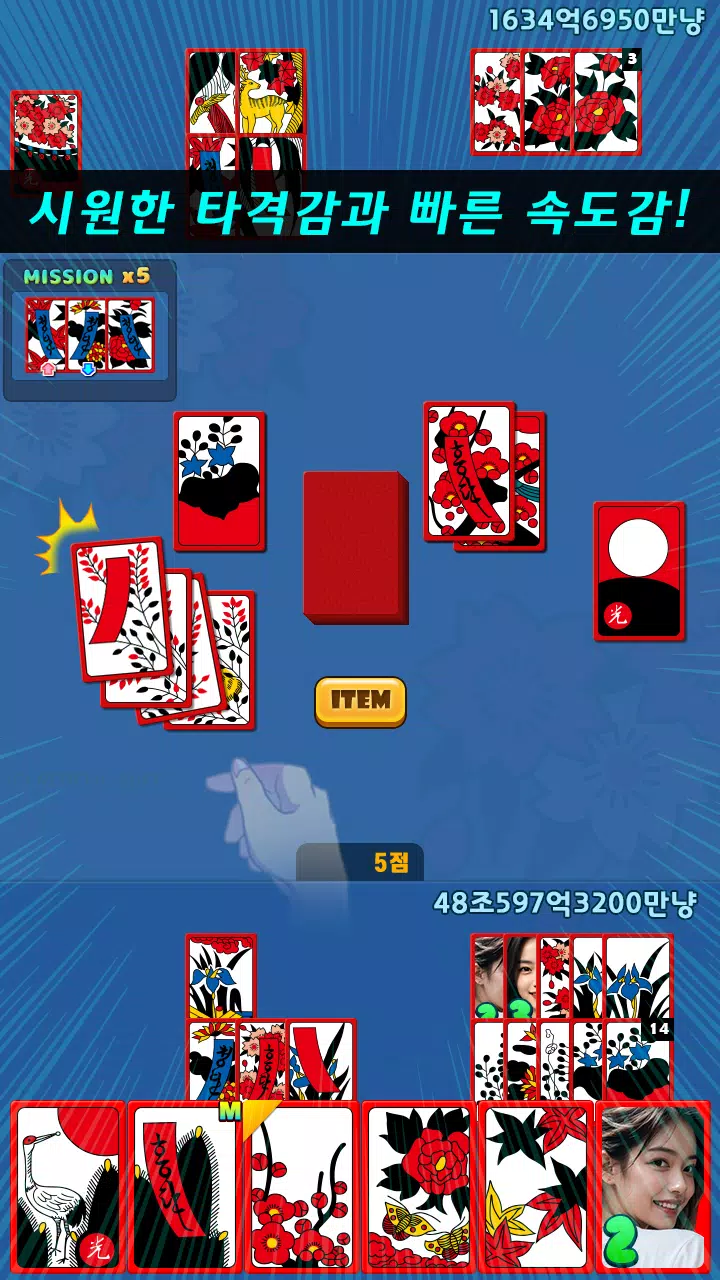Choose the maple leaves card
The width and height of the screenshot is (720, 1280).
[x=535, y=1186]
